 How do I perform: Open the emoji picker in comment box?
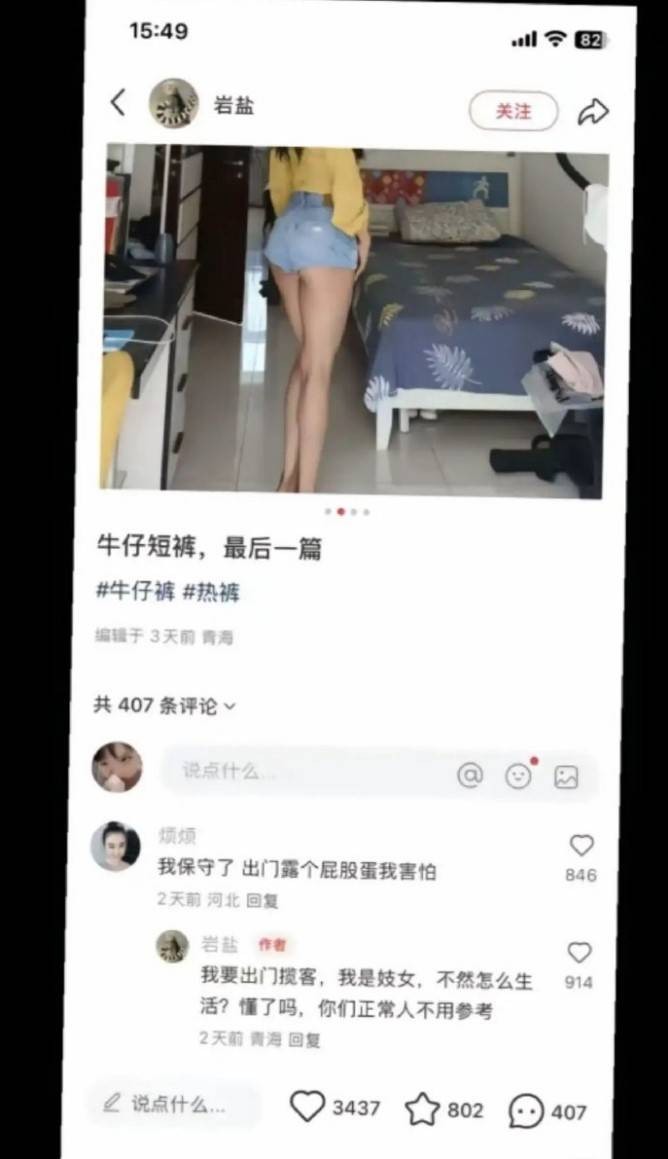pos(518,775)
